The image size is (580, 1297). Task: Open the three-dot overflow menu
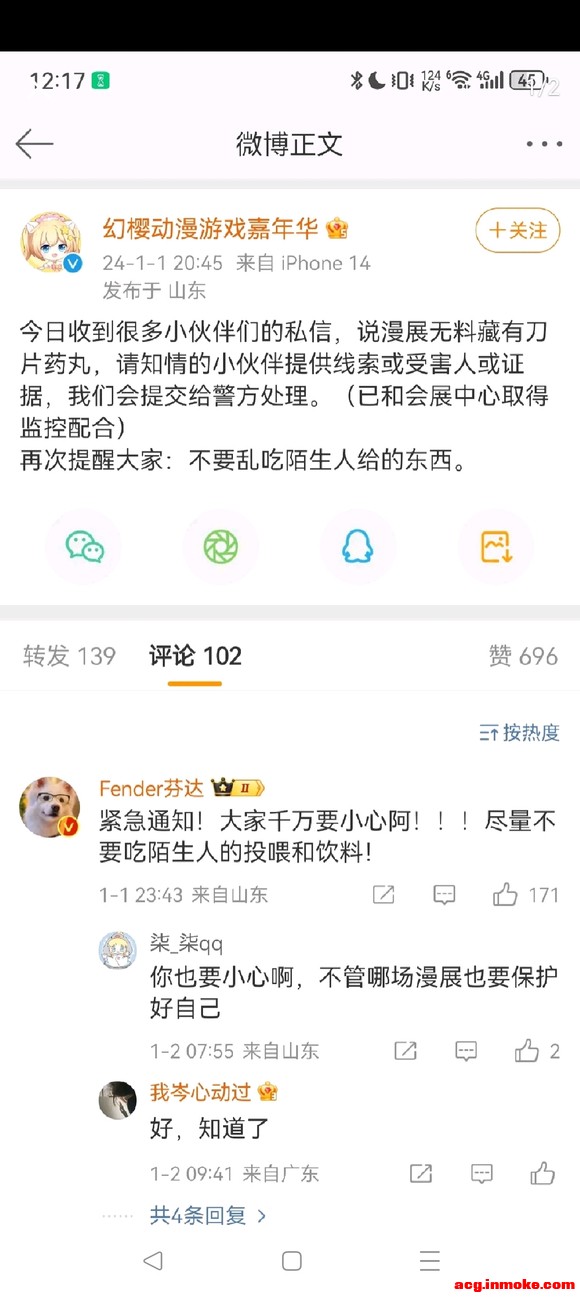(x=544, y=144)
